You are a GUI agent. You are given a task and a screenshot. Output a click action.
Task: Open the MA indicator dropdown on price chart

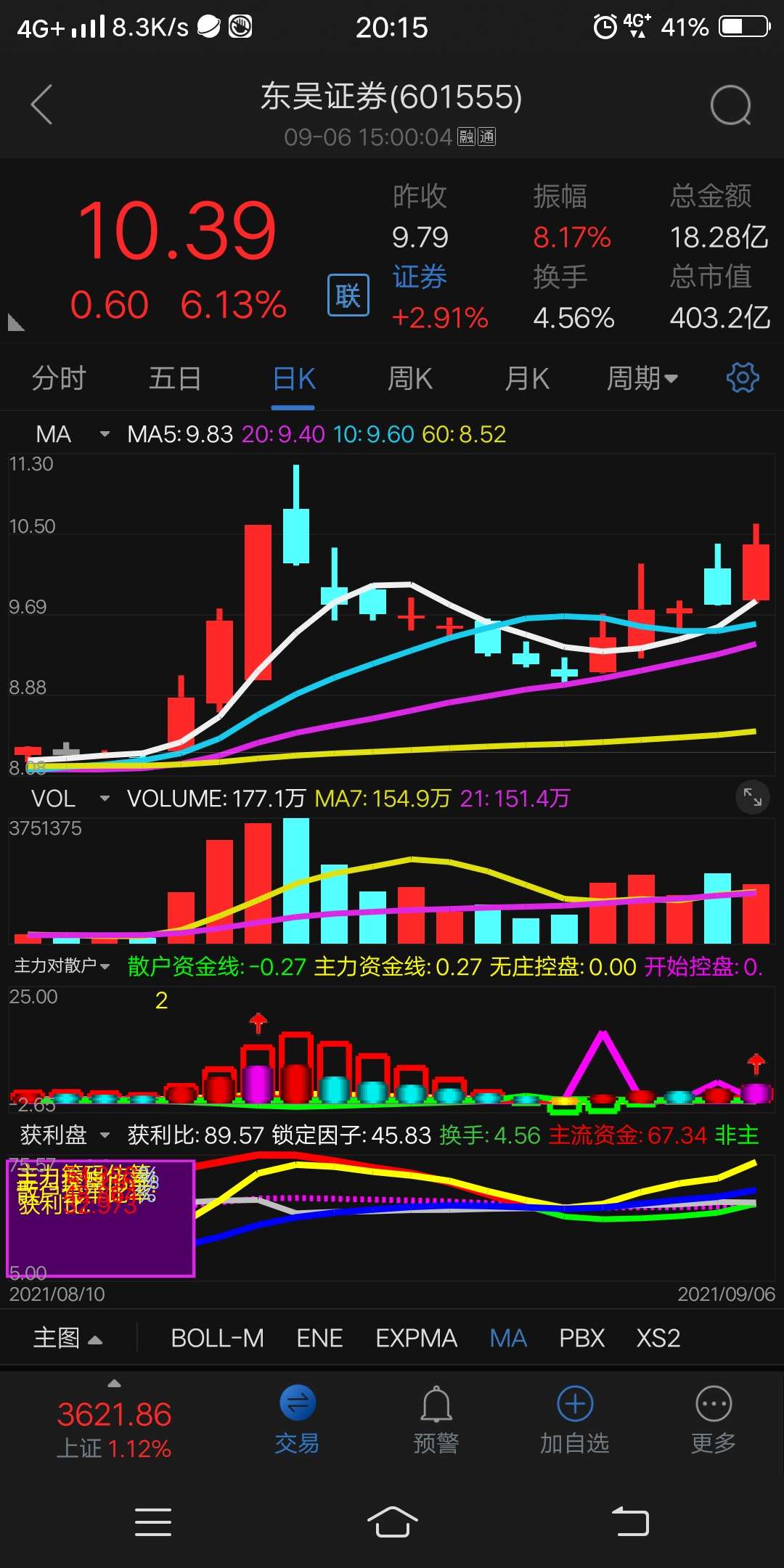point(104,433)
